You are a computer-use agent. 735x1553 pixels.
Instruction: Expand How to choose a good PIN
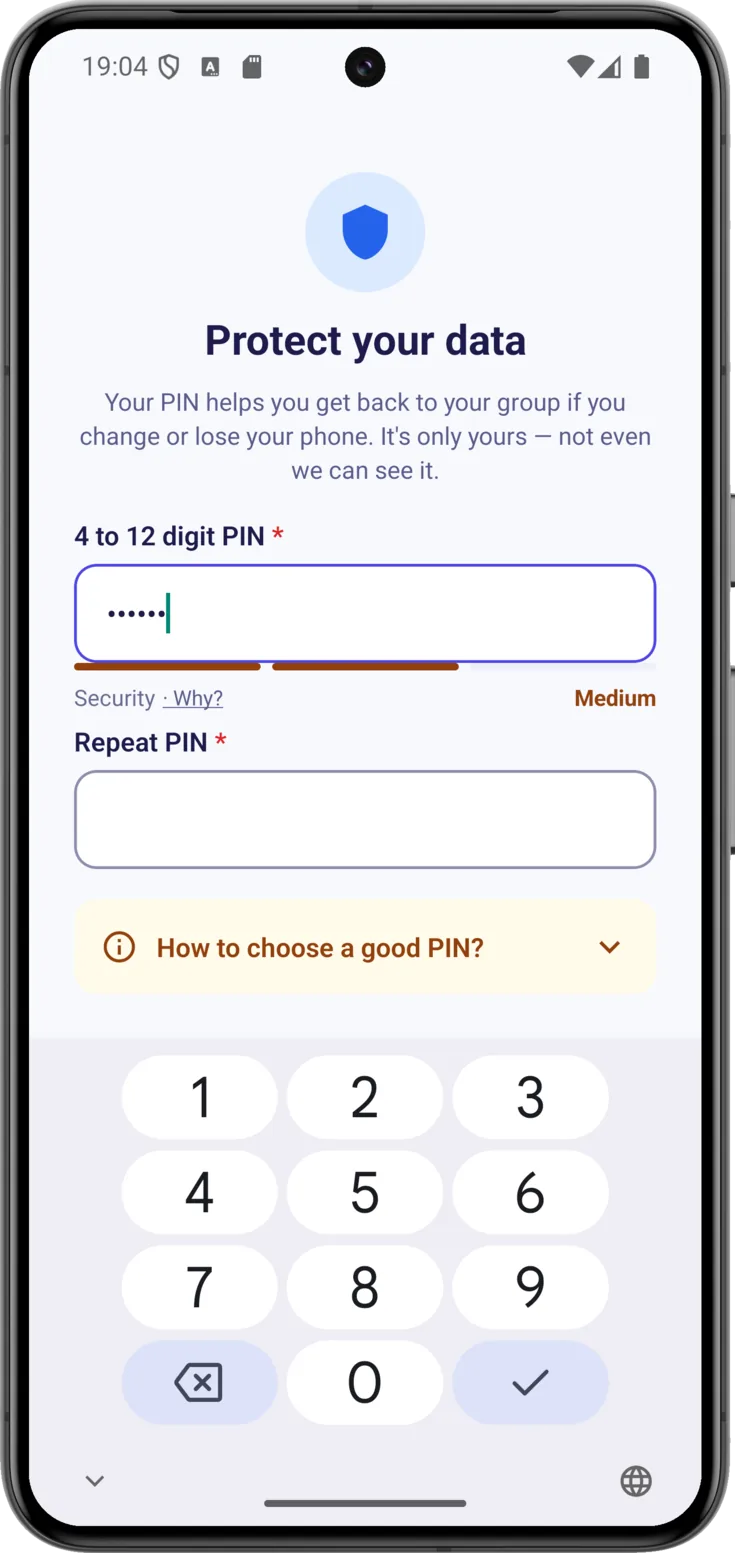click(x=365, y=947)
